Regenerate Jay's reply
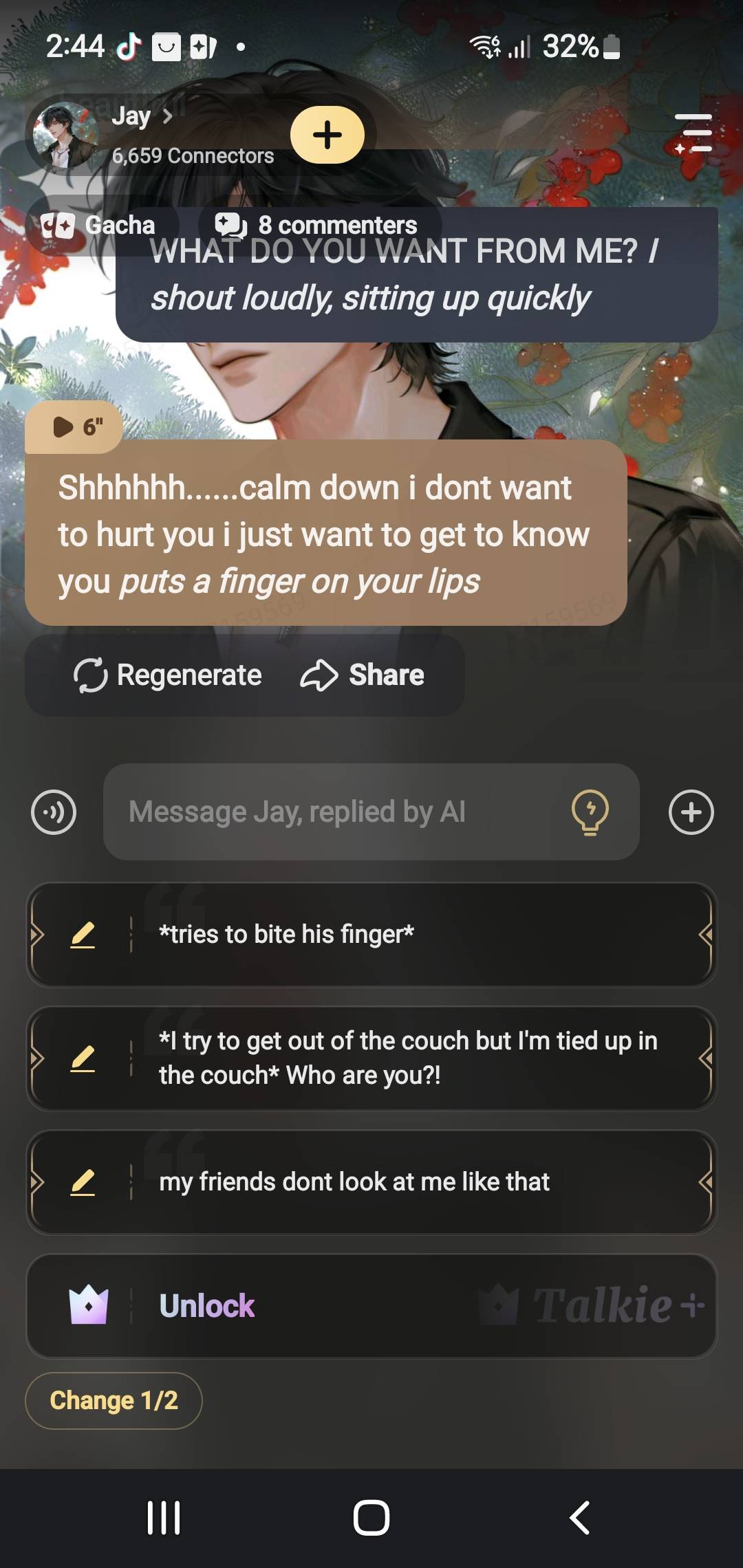 pyautogui.click(x=169, y=675)
